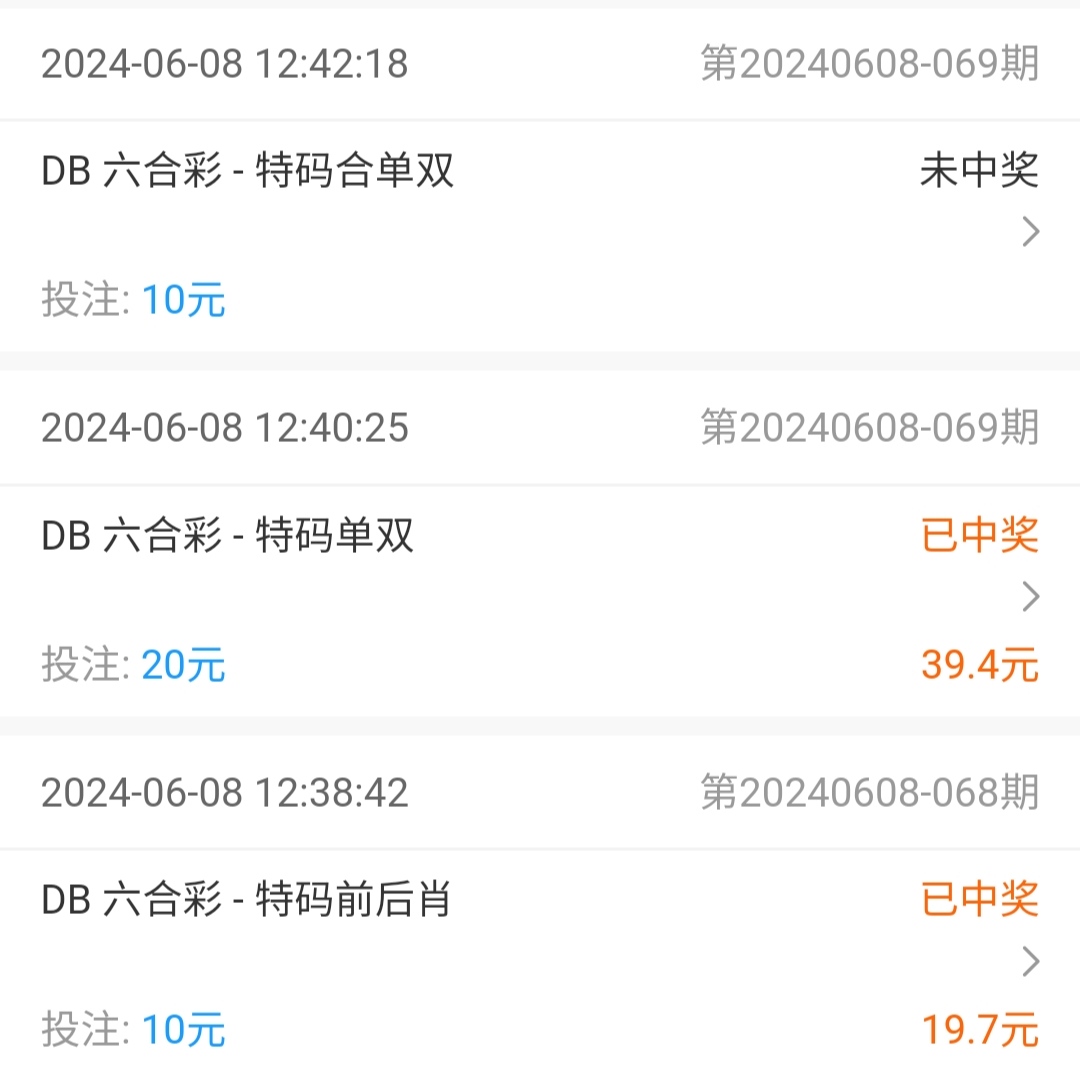View details of the 特码单双 bet
Viewport: 1080px width, 1073px height.
coord(1030,598)
